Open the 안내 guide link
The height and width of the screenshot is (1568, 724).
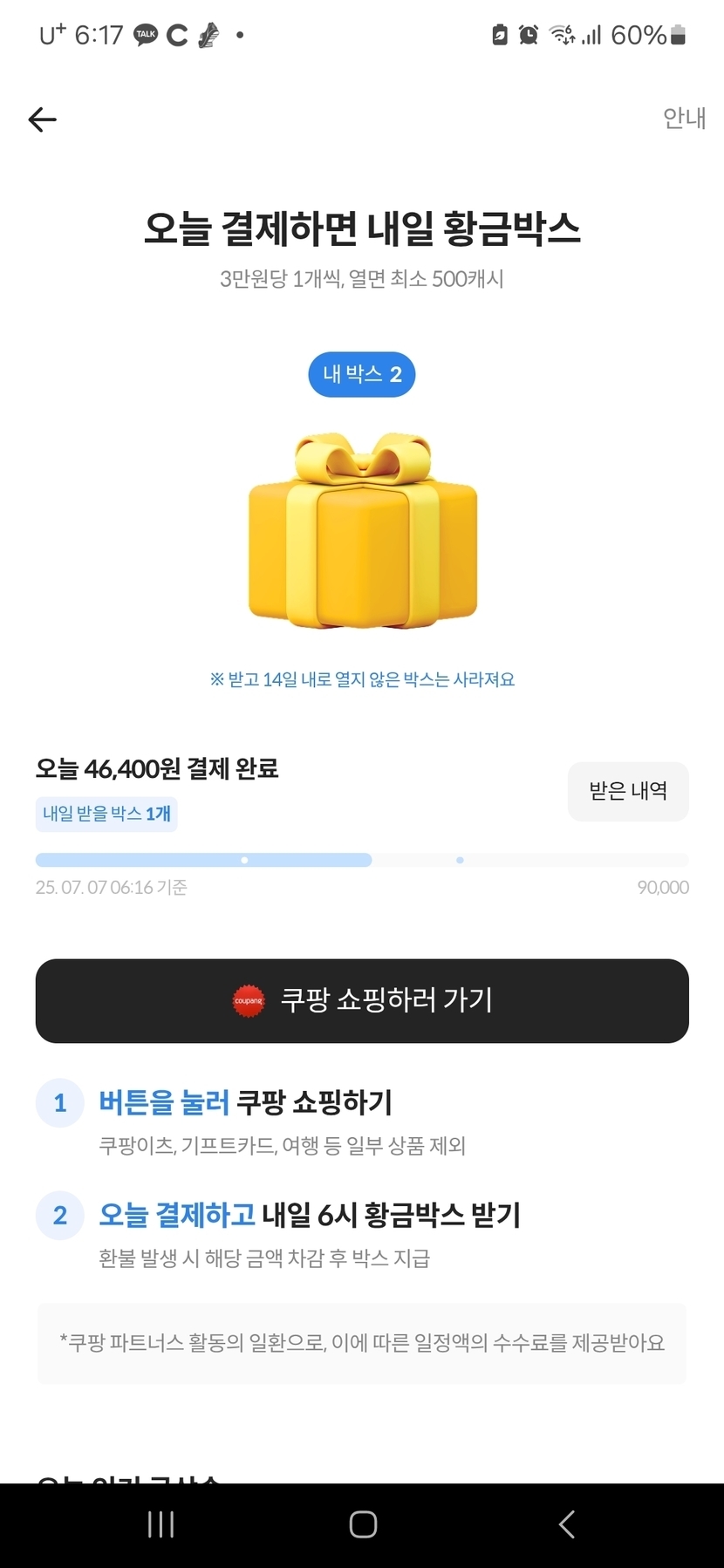coord(683,118)
